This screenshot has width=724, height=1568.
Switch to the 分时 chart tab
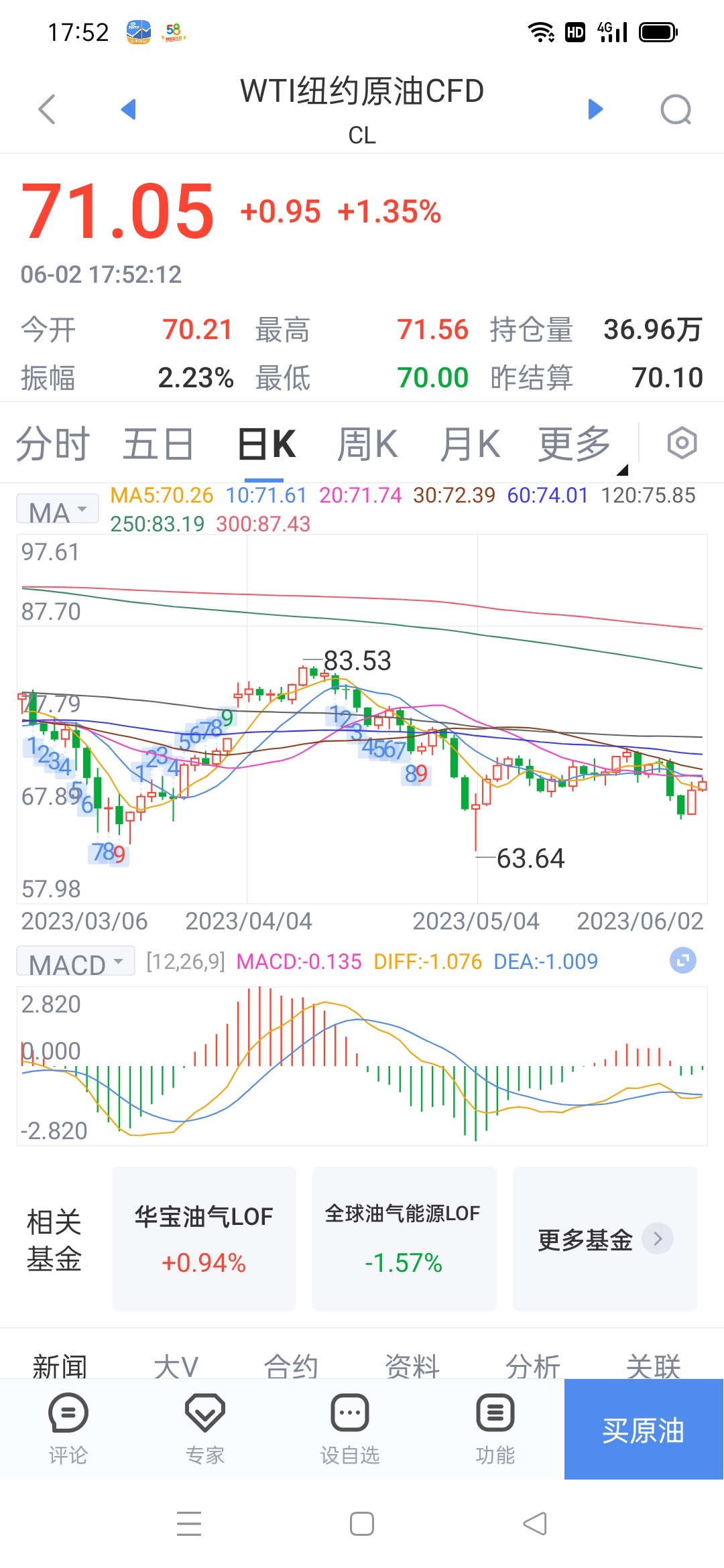[52, 444]
